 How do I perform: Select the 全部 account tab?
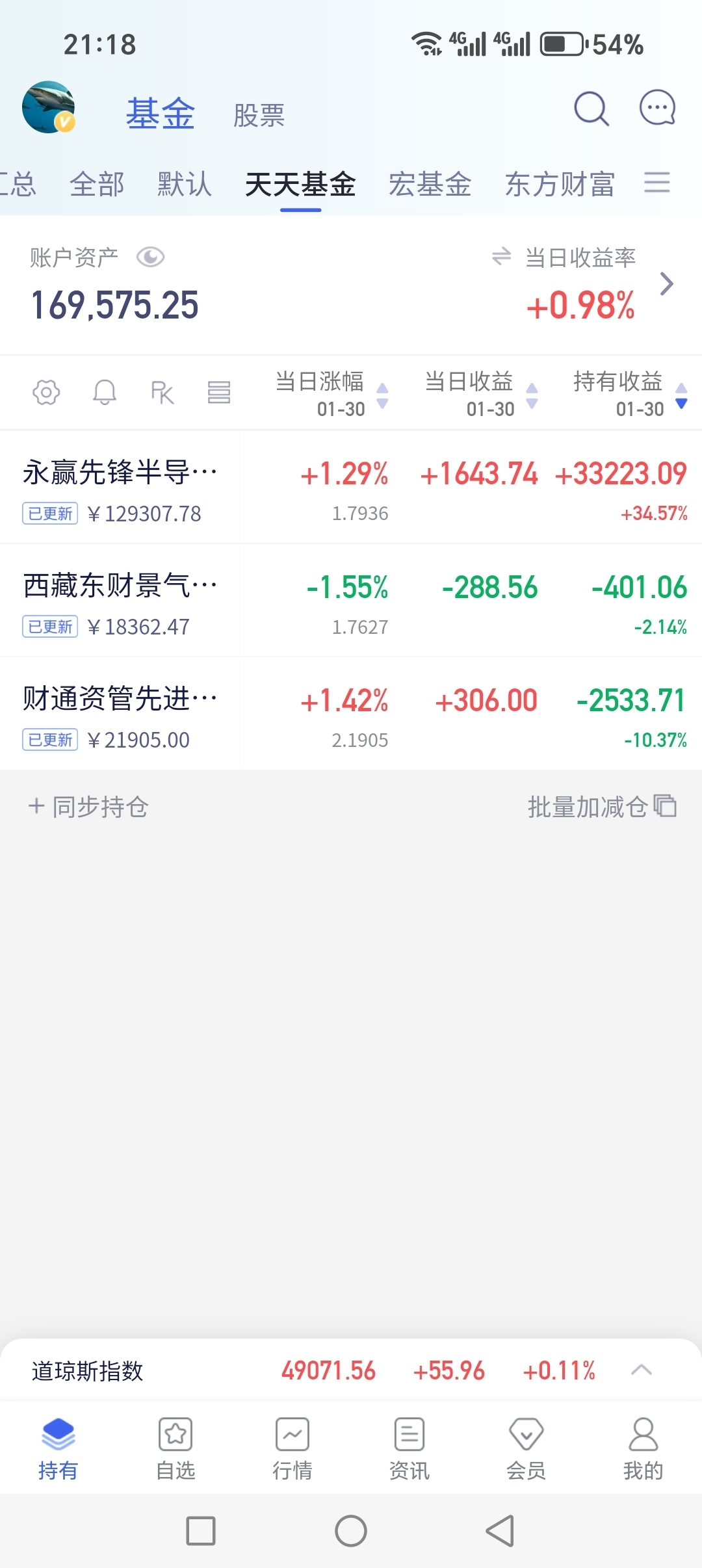(x=97, y=184)
